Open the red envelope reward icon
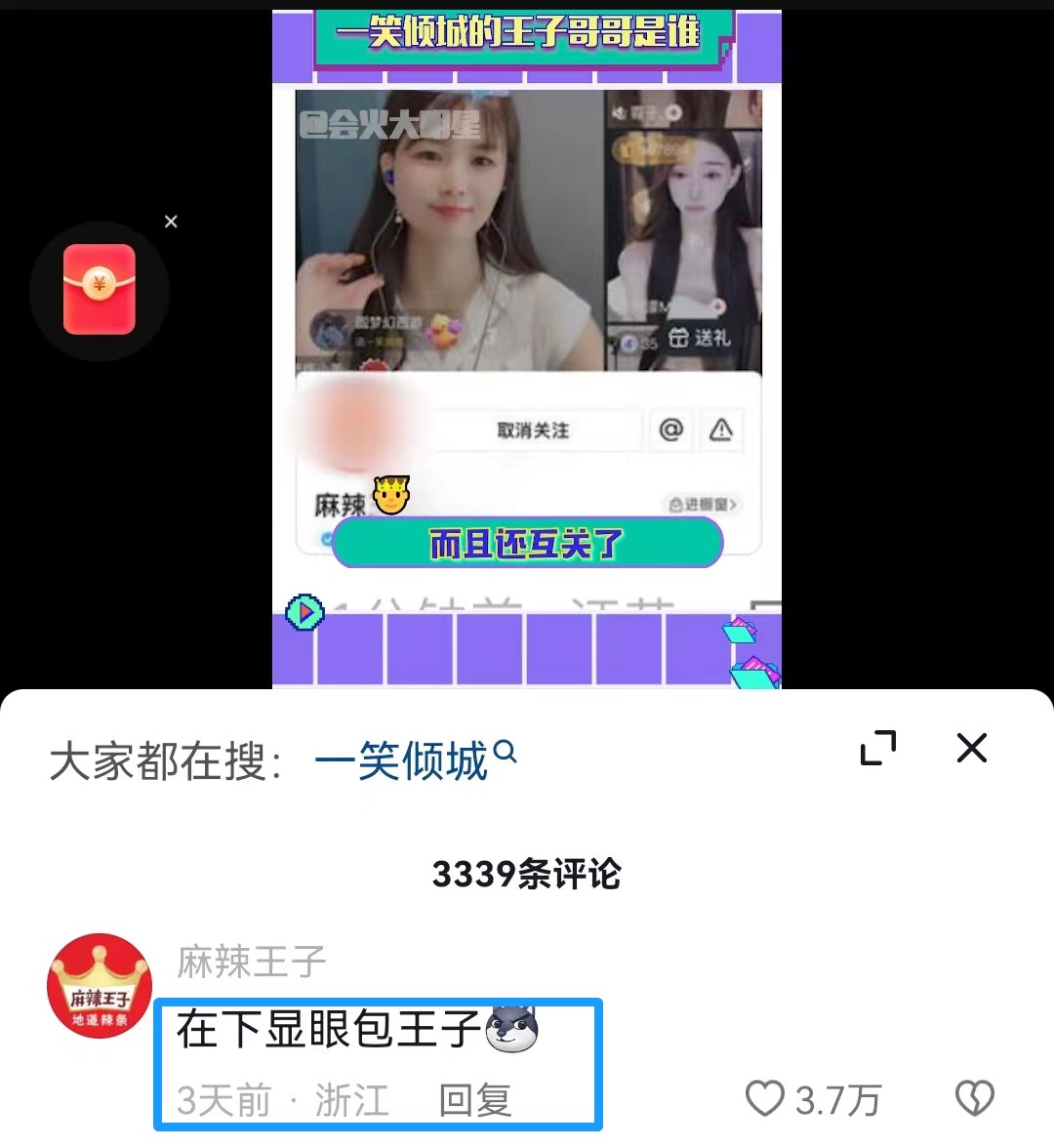1054x1148 pixels. click(99, 290)
